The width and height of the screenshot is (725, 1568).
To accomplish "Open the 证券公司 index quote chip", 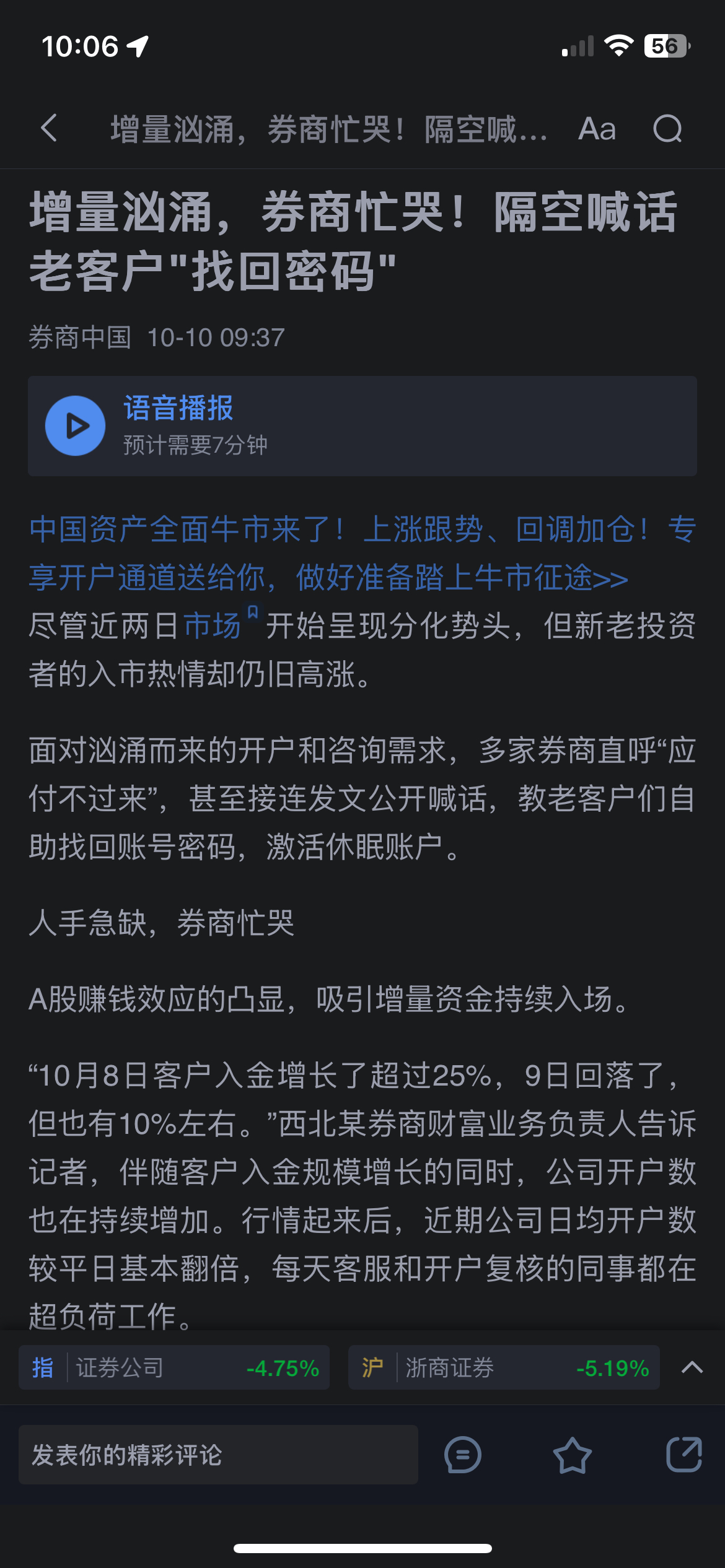I will click(x=174, y=1367).
